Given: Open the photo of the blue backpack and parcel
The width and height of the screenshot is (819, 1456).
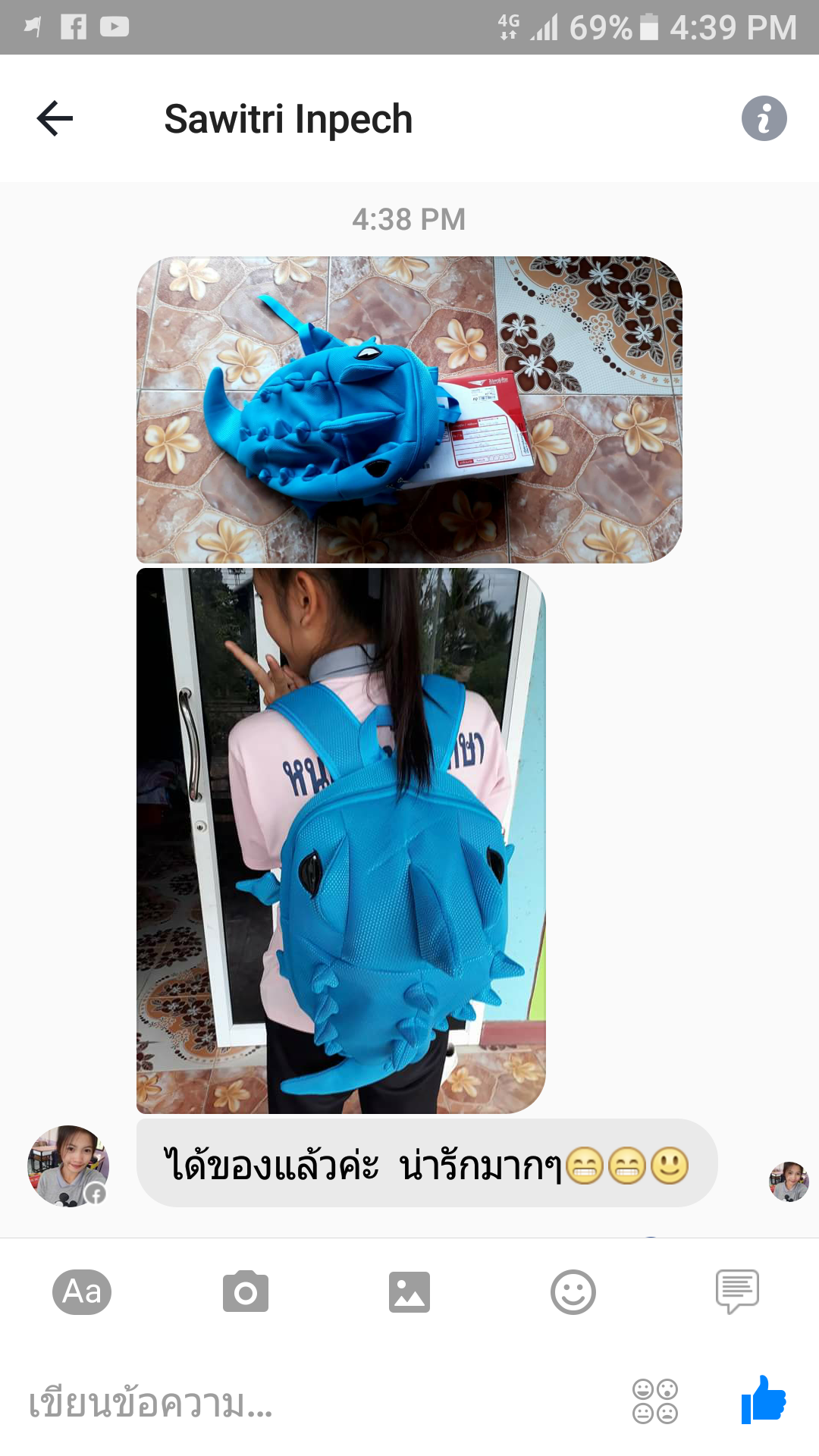Looking at the screenshot, I should (x=409, y=409).
